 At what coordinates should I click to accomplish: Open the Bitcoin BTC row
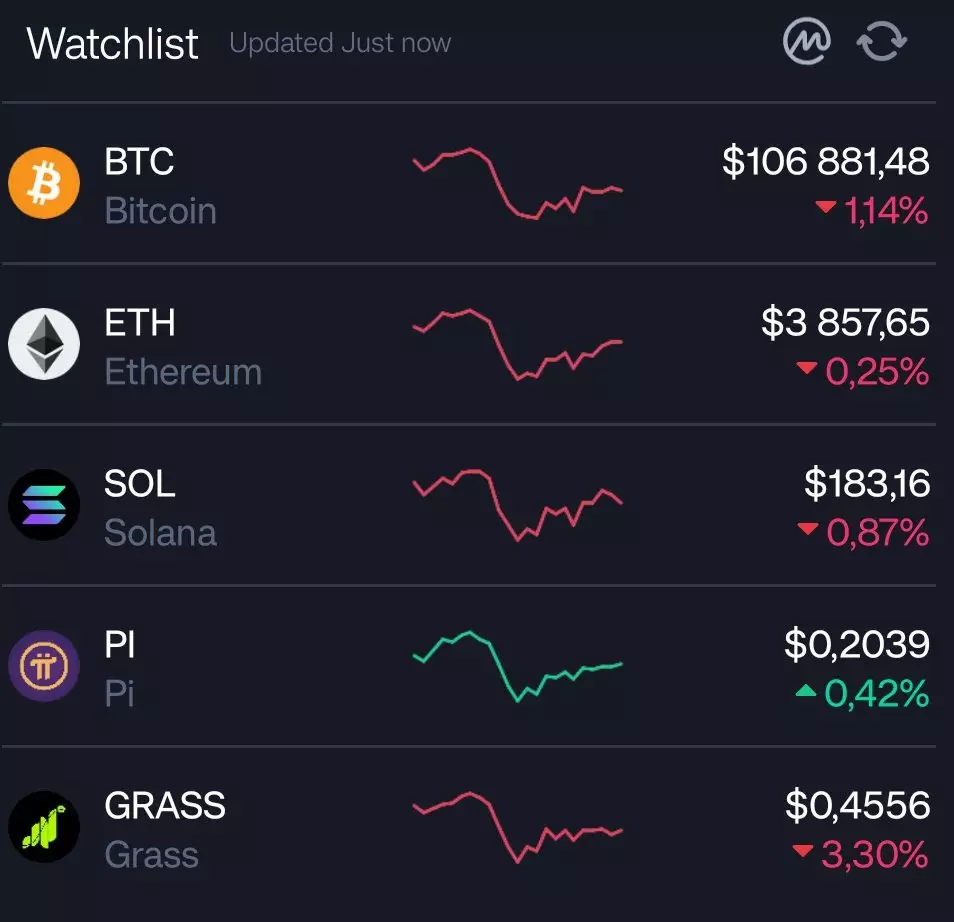pos(468,185)
